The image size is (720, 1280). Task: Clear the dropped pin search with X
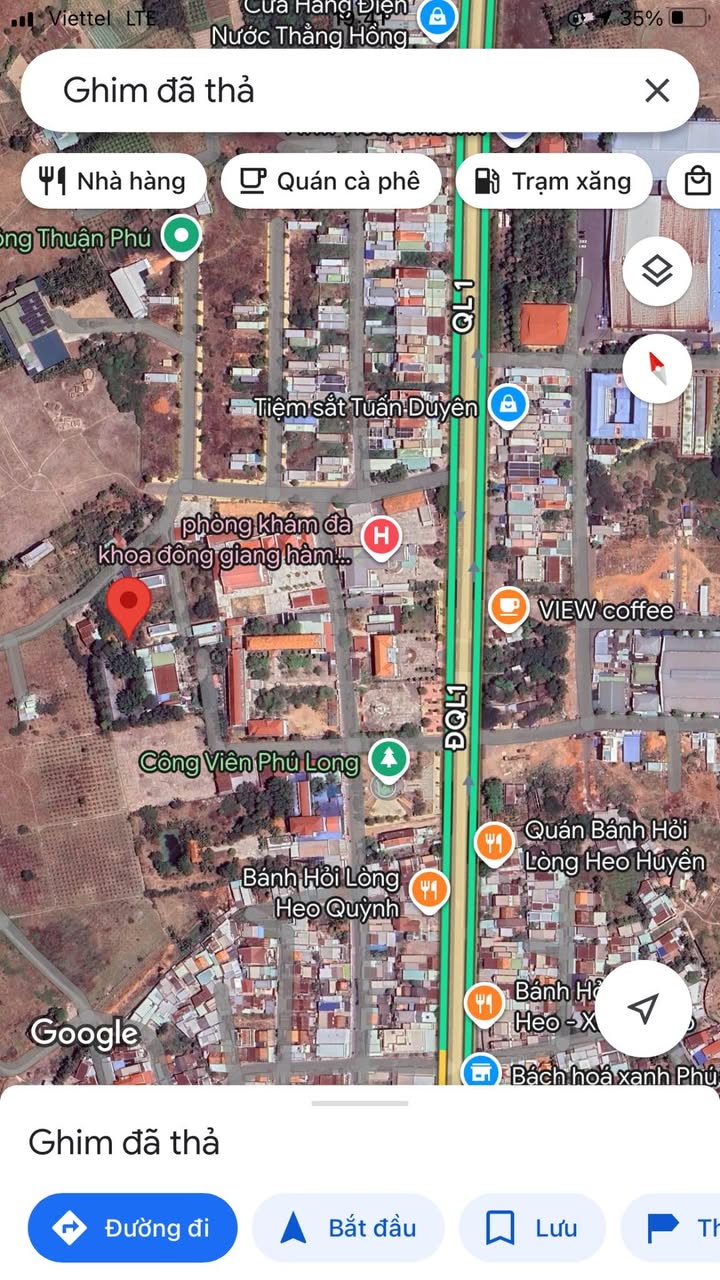tap(657, 91)
